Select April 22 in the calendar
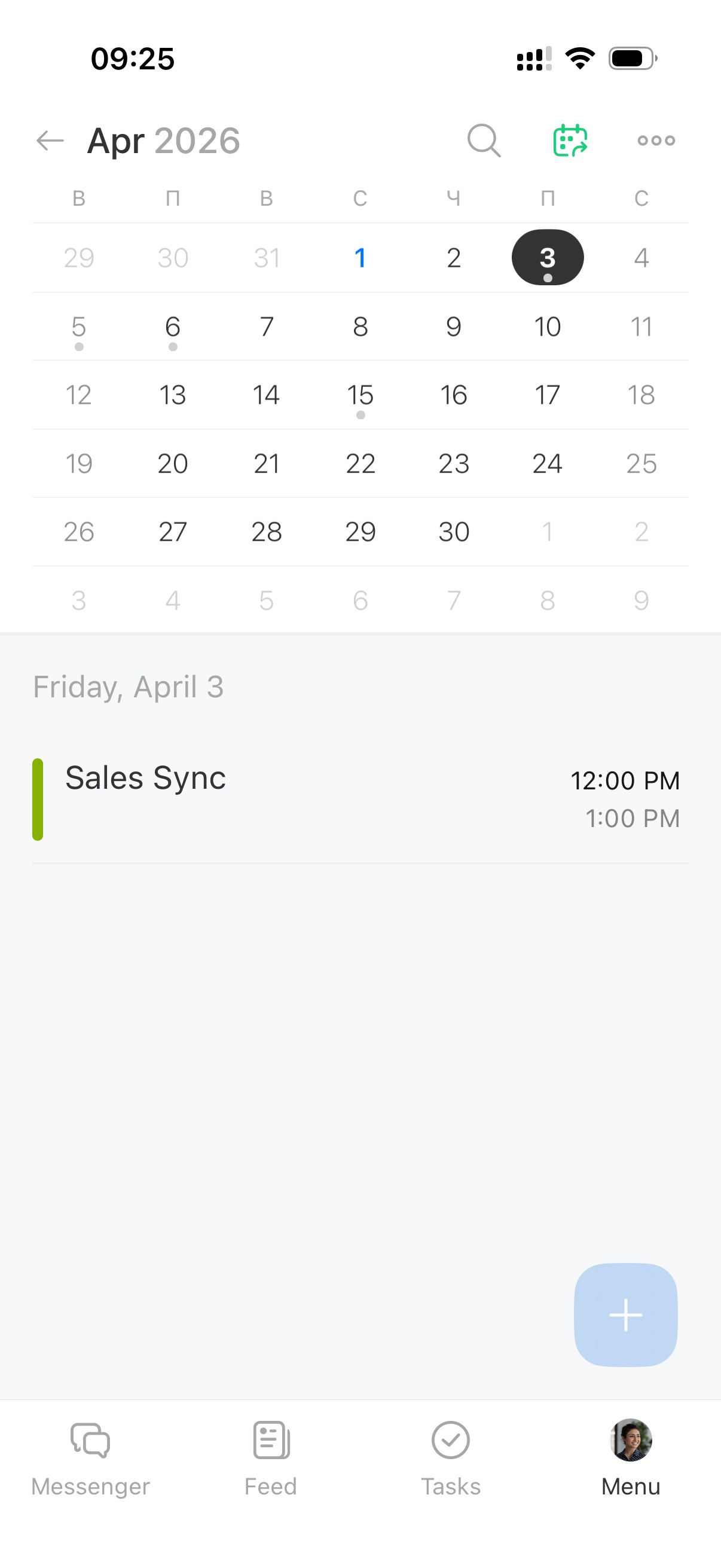 click(x=360, y=464)
